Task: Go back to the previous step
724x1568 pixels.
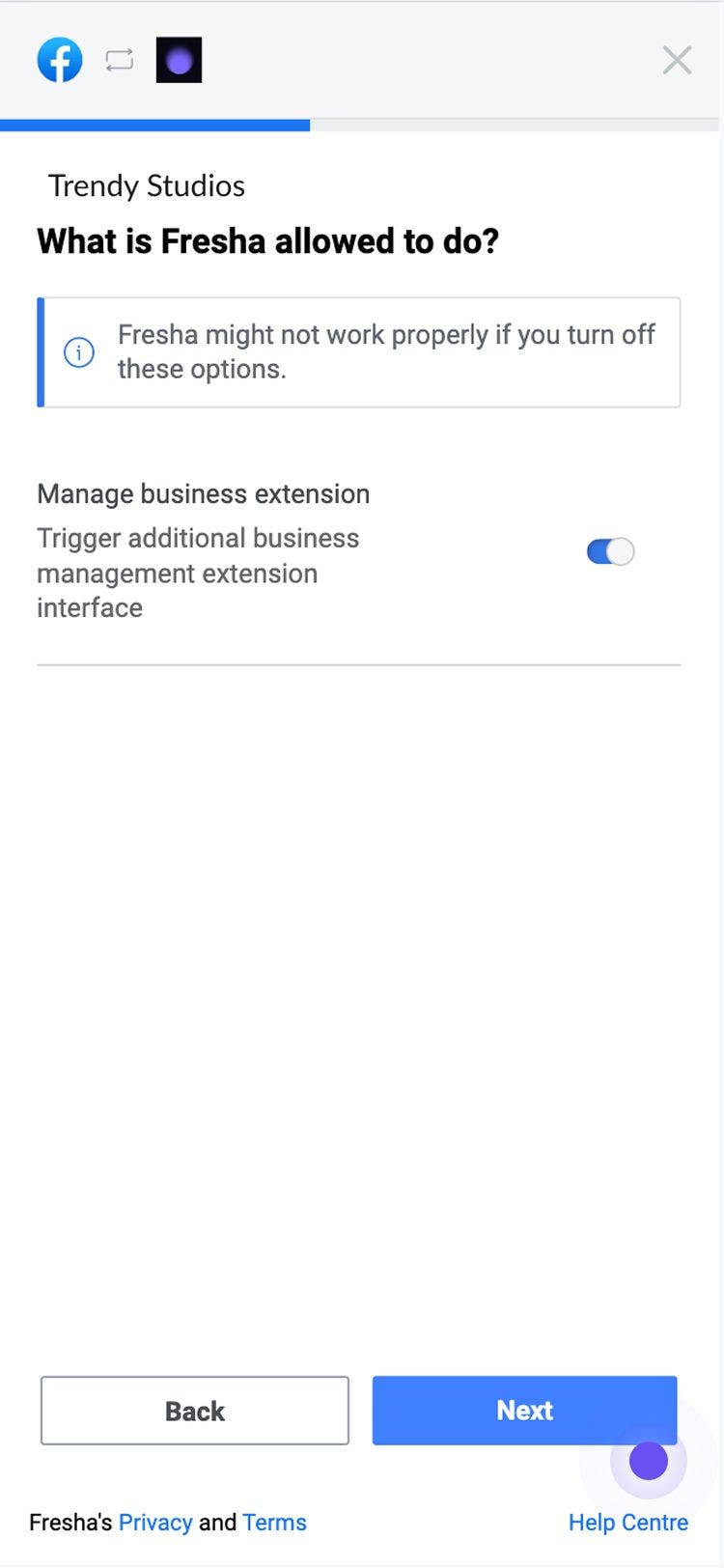Action: click(x=194, y=1411)
